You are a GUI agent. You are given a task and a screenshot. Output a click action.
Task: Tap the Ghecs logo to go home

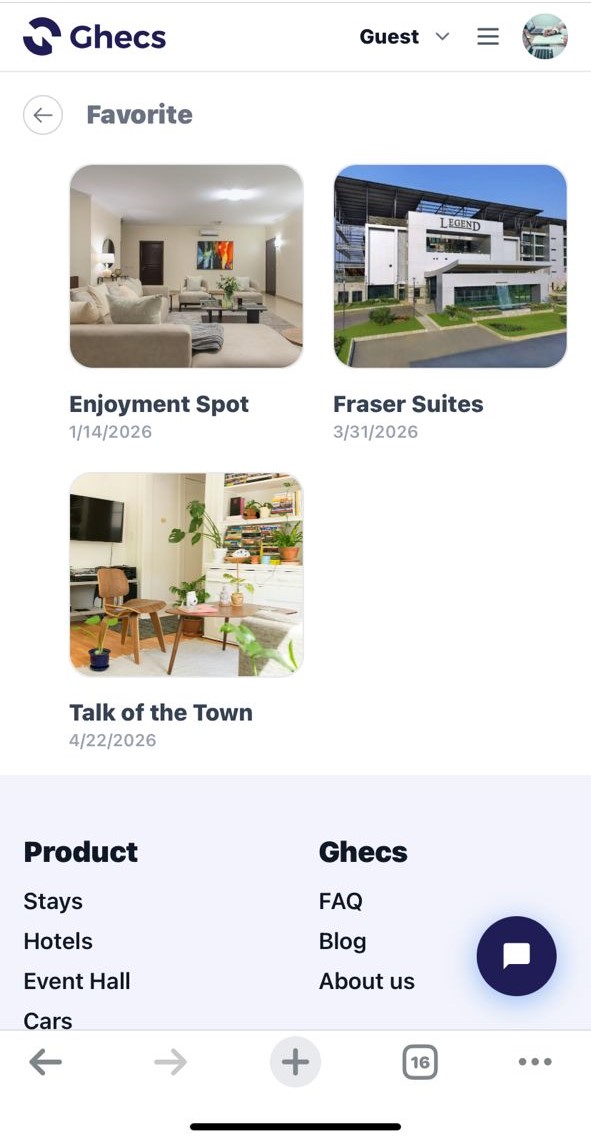pyautogui.click(x=95, y=36)
